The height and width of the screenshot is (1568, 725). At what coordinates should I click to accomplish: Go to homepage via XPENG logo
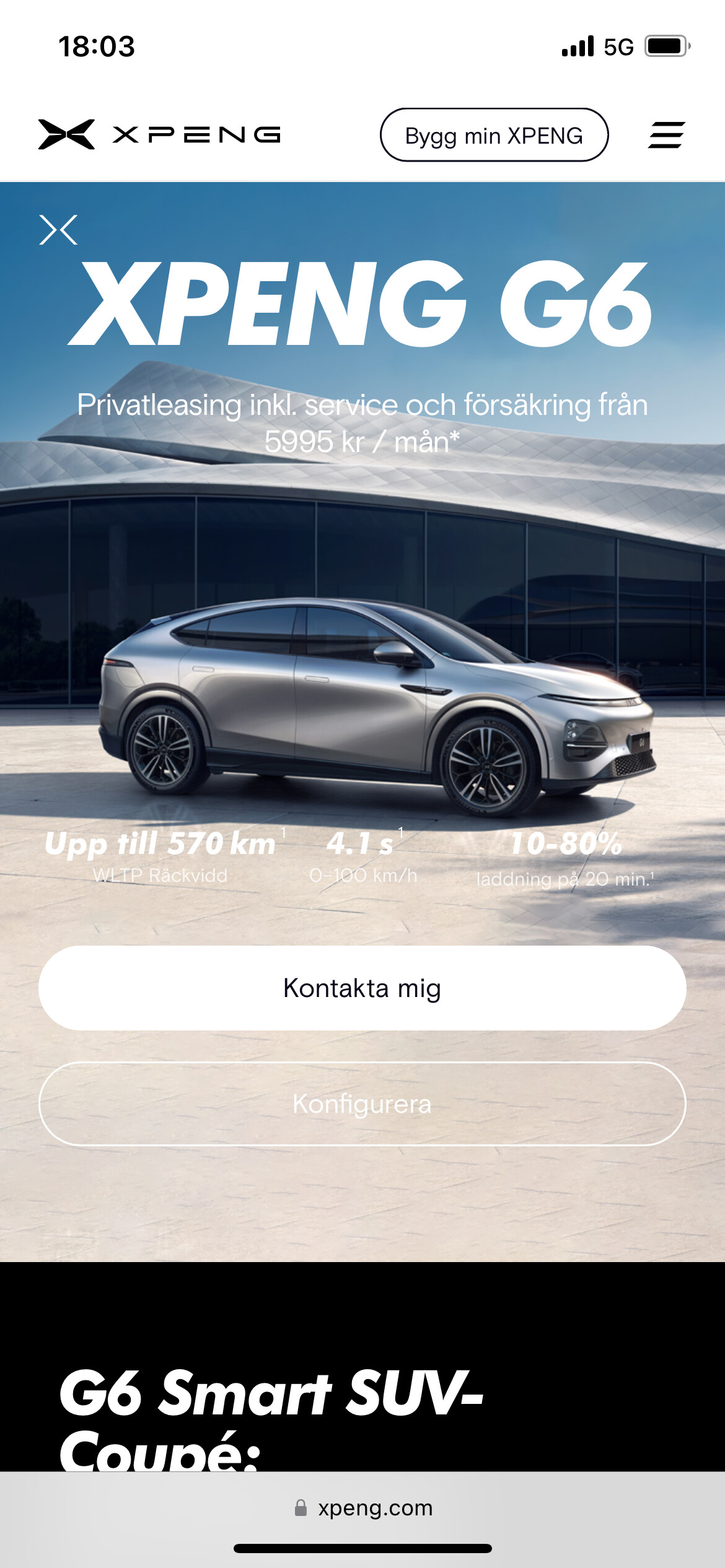pos(159,134)
